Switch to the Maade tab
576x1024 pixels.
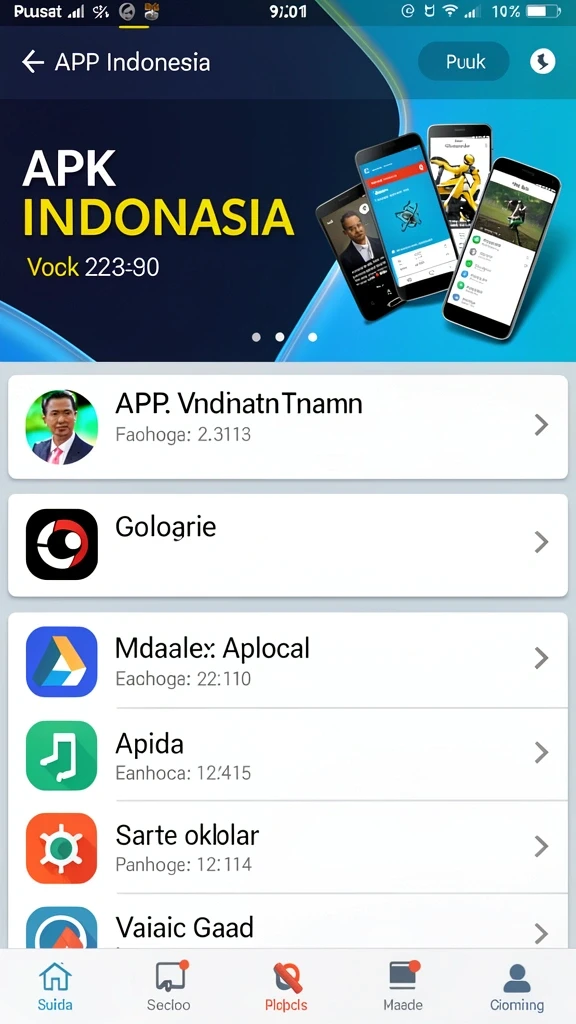point(402,986)
